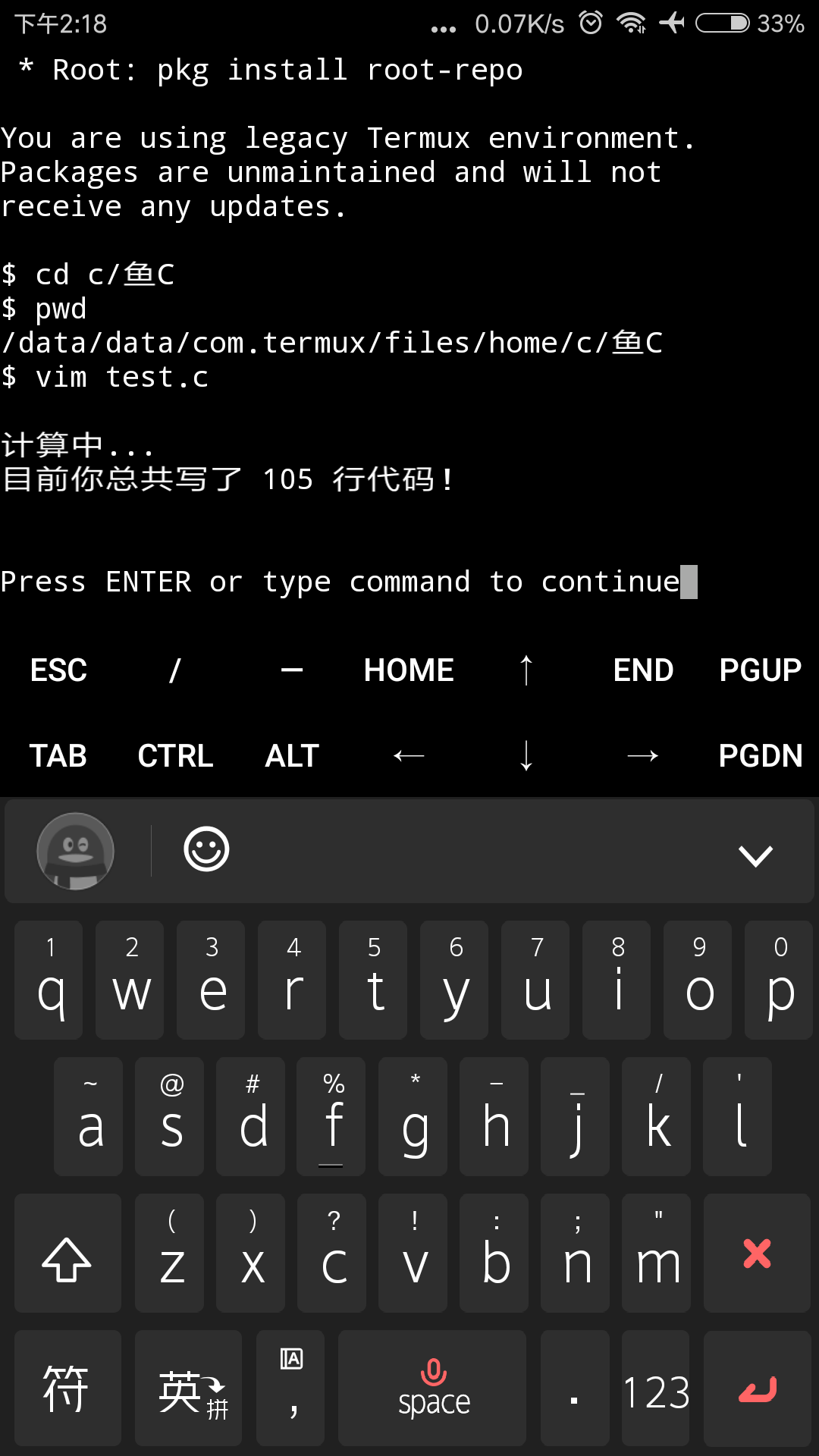Tap the up arrow extra key
The width and height of the screenshot is (819, 1456).
pos(526,670)
